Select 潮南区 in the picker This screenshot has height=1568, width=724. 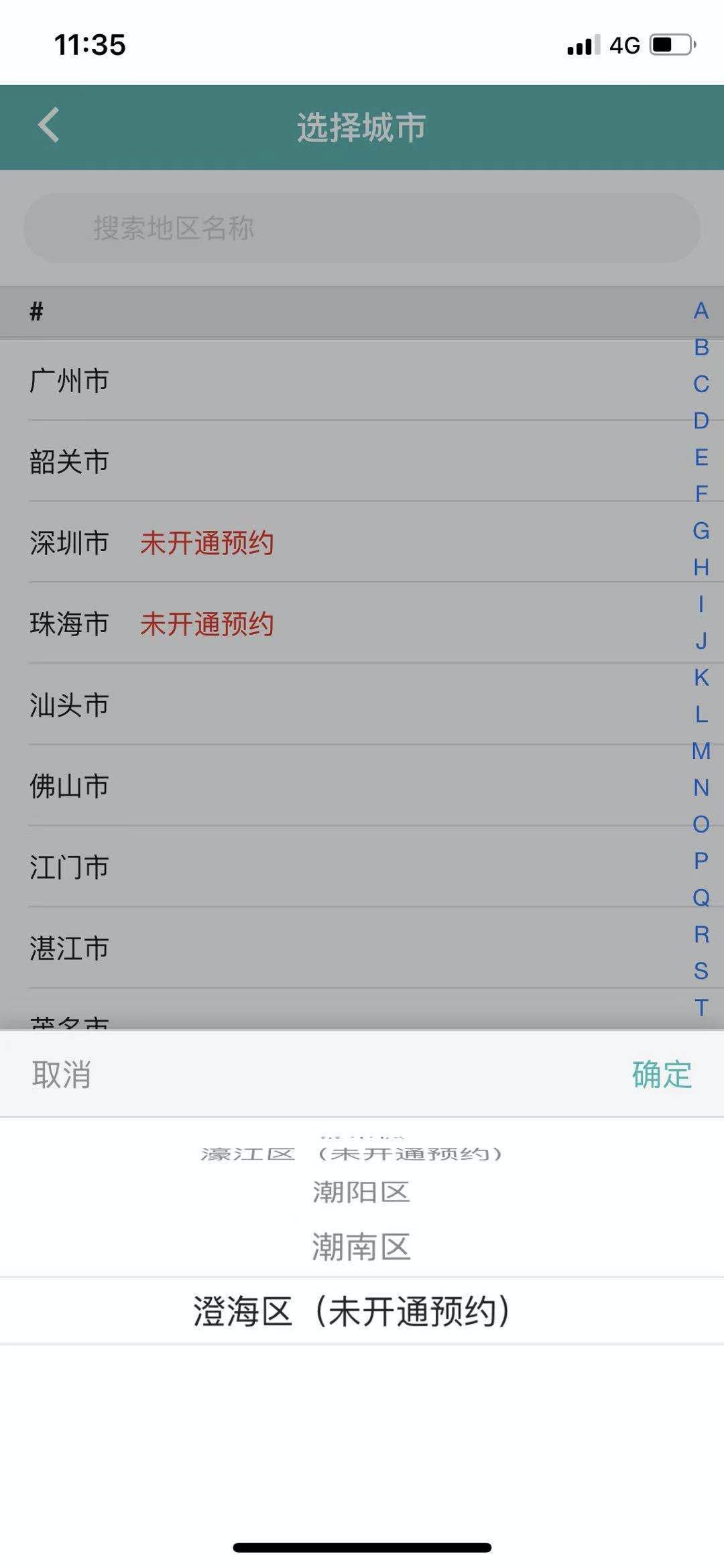coord(361,1247)
